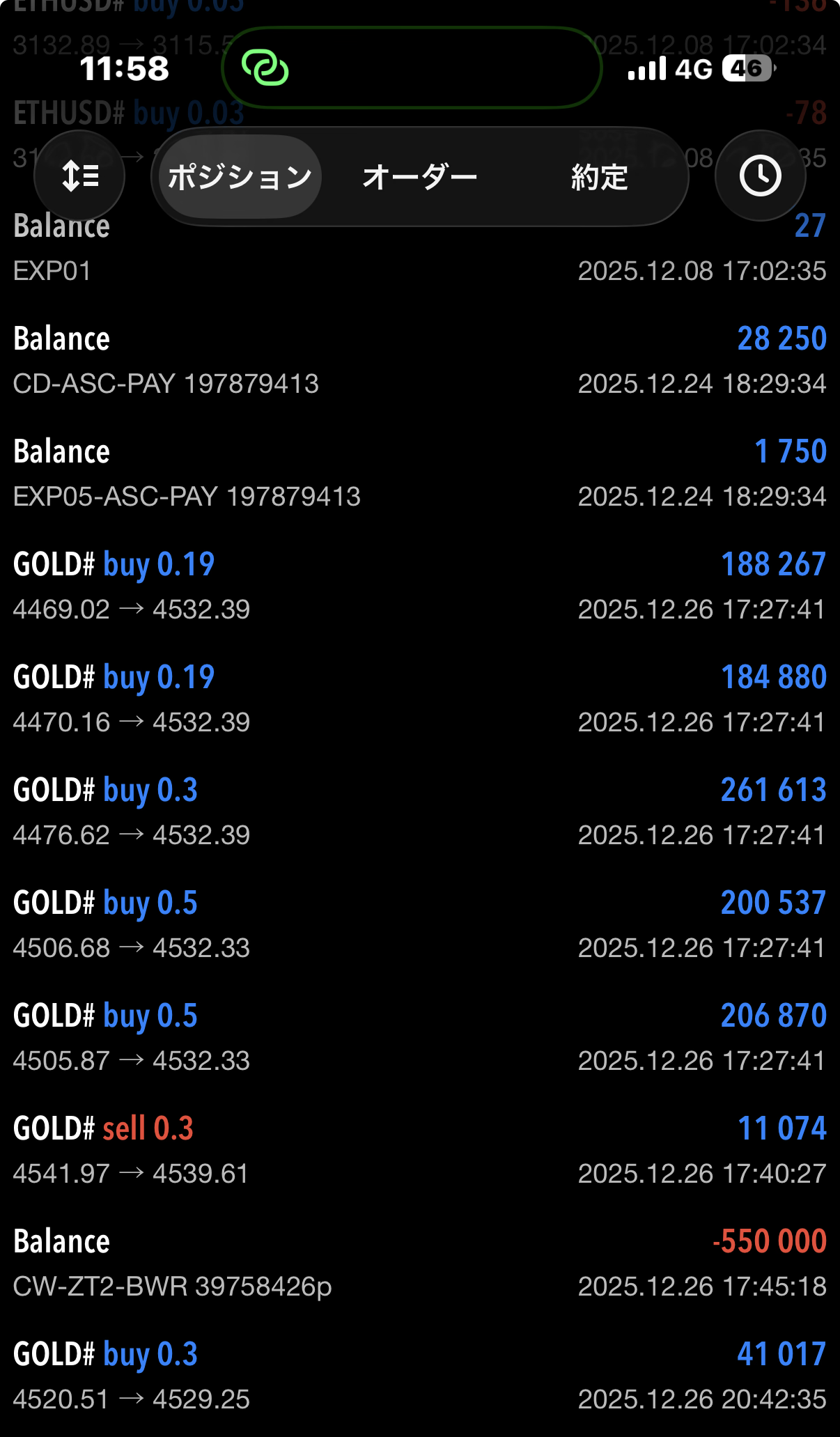Viewport: 840px width, 1437px height.
Task: Open GOLD# buy 0.19 from 4469.02
Action: point(420,586)
